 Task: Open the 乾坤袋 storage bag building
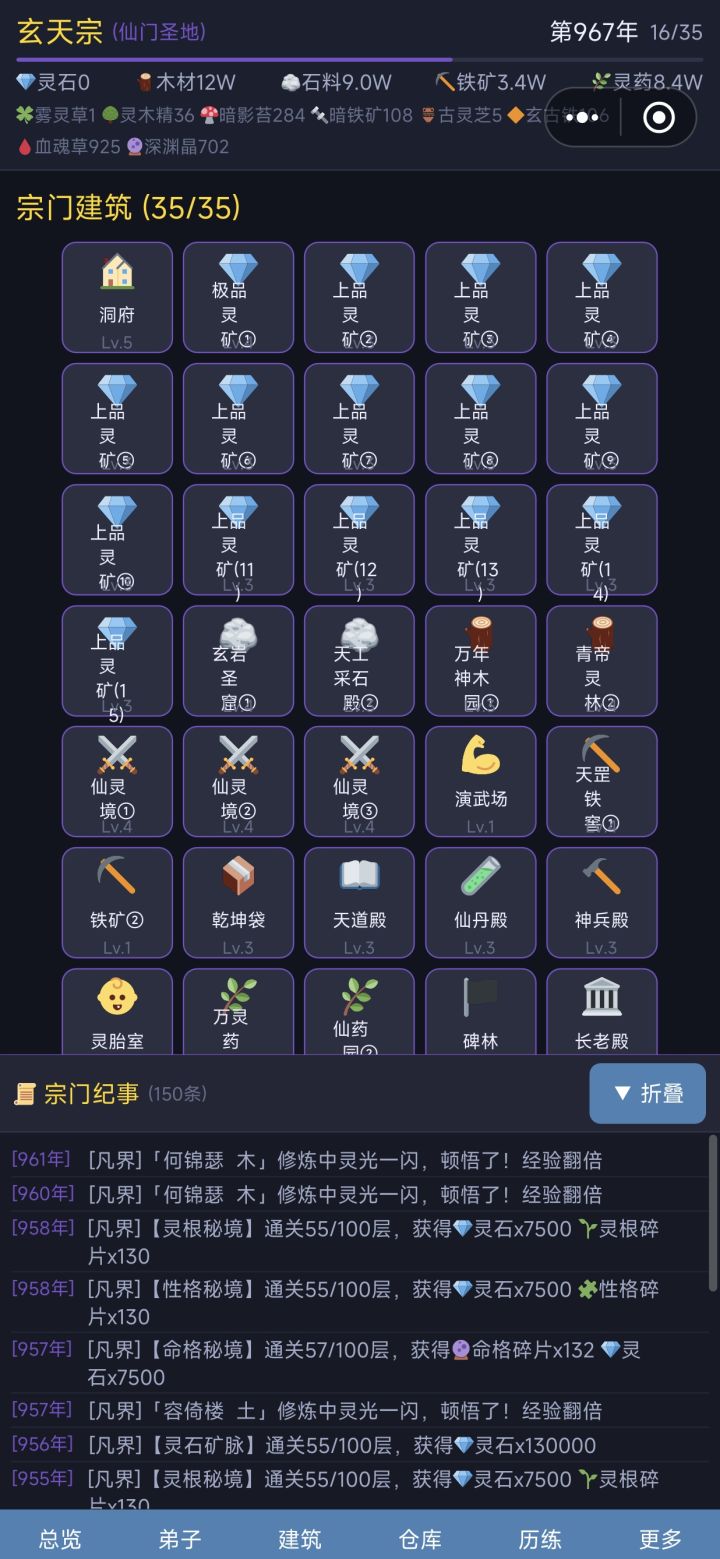click(238, 903)
